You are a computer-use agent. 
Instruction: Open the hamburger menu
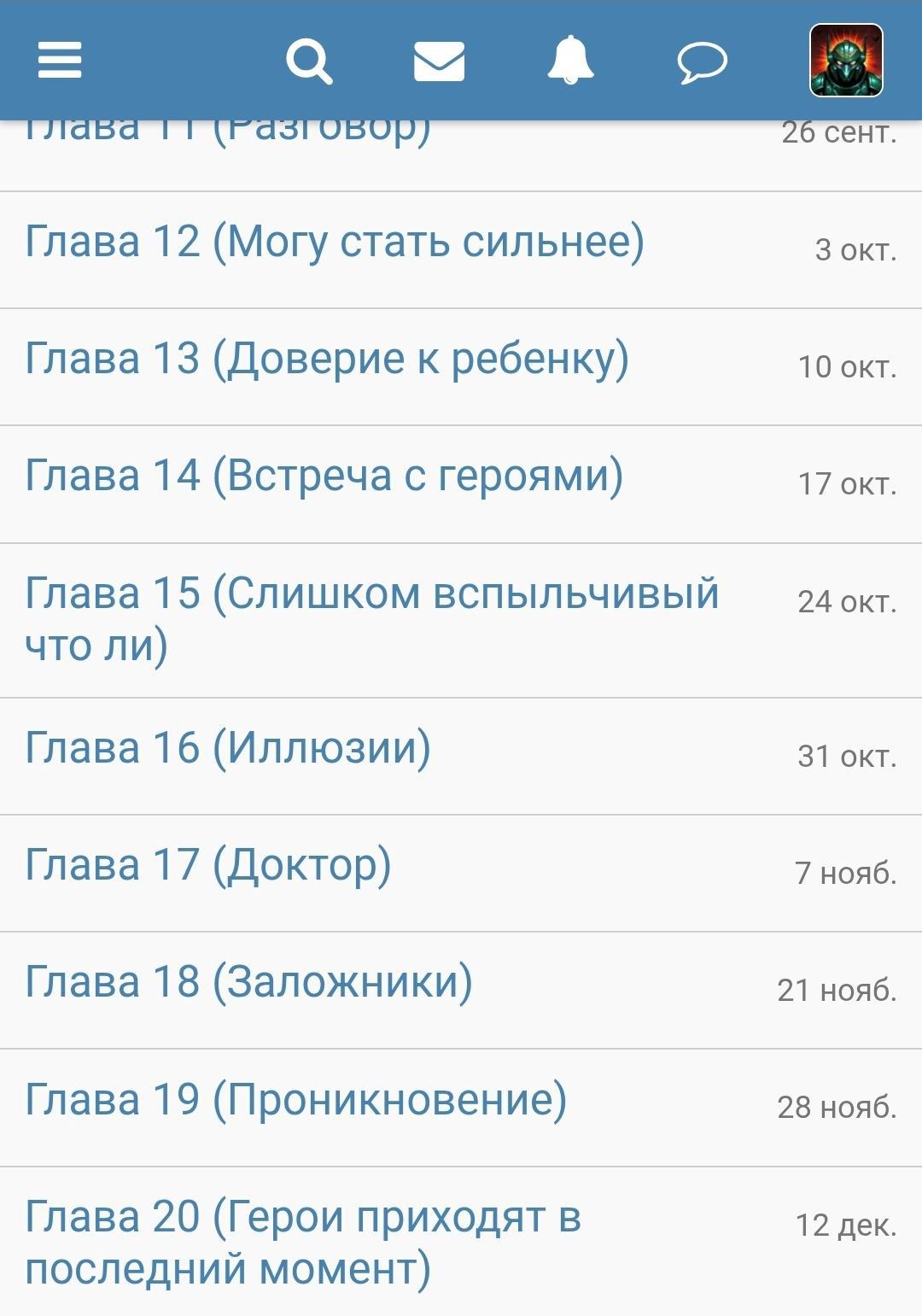(x=60, y=61)
